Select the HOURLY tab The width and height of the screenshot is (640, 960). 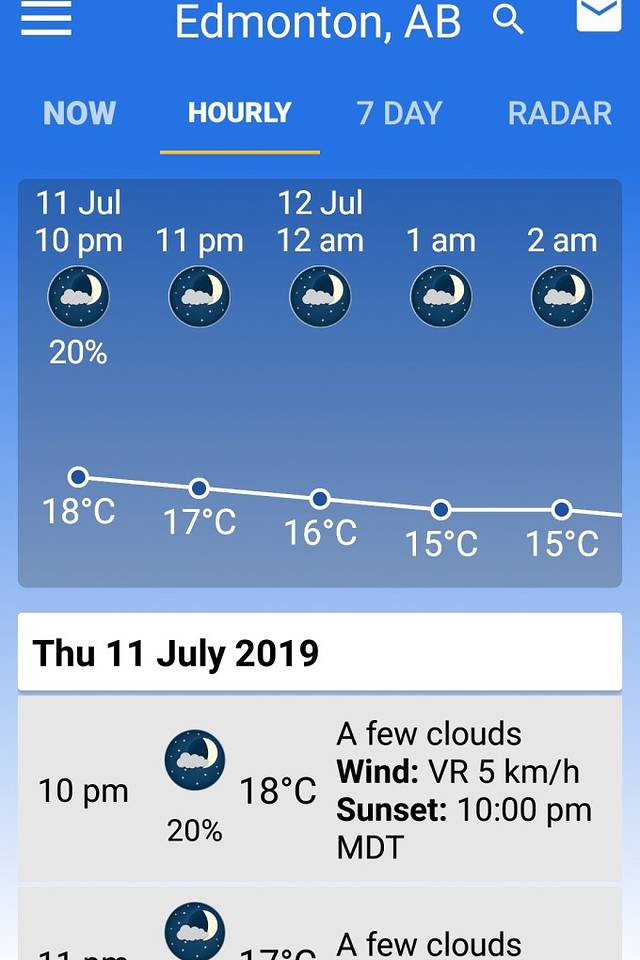click(x=239, y=113)
